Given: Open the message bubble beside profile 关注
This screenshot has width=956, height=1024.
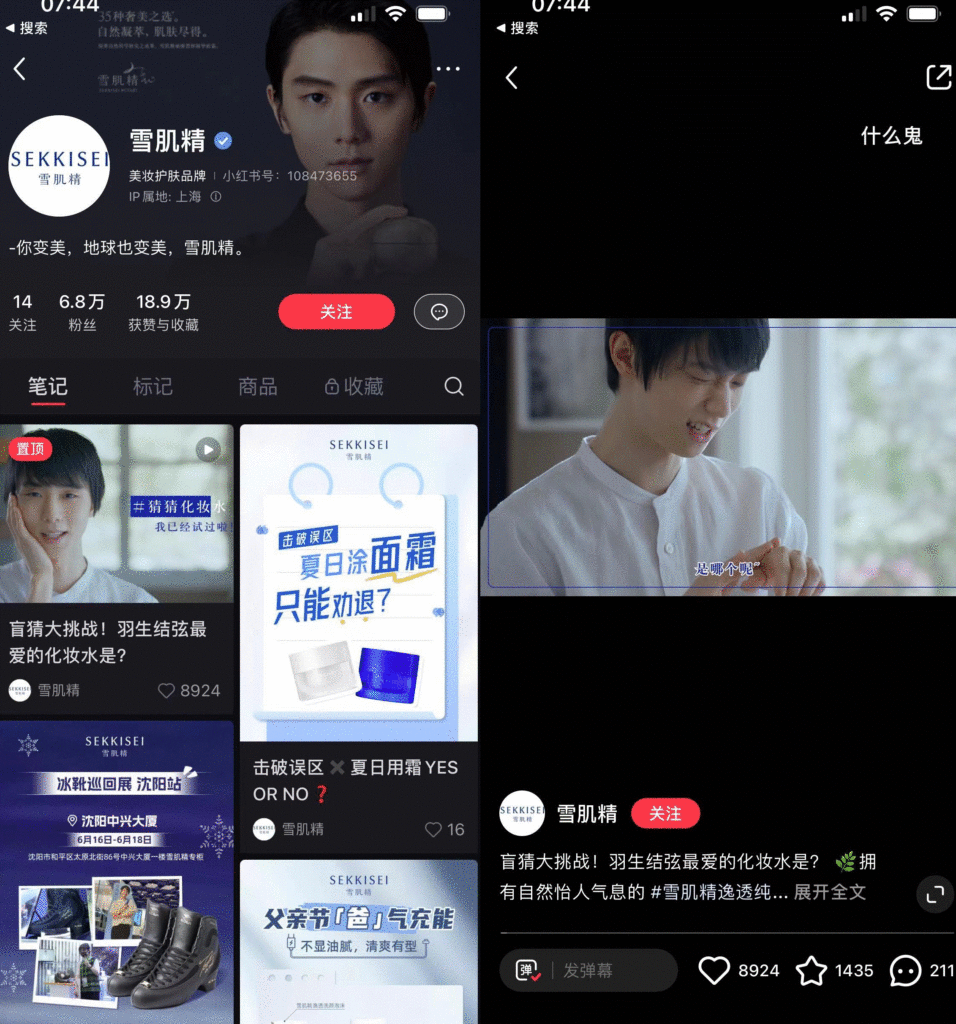Looking at the screenshot, I should point(439,312).
